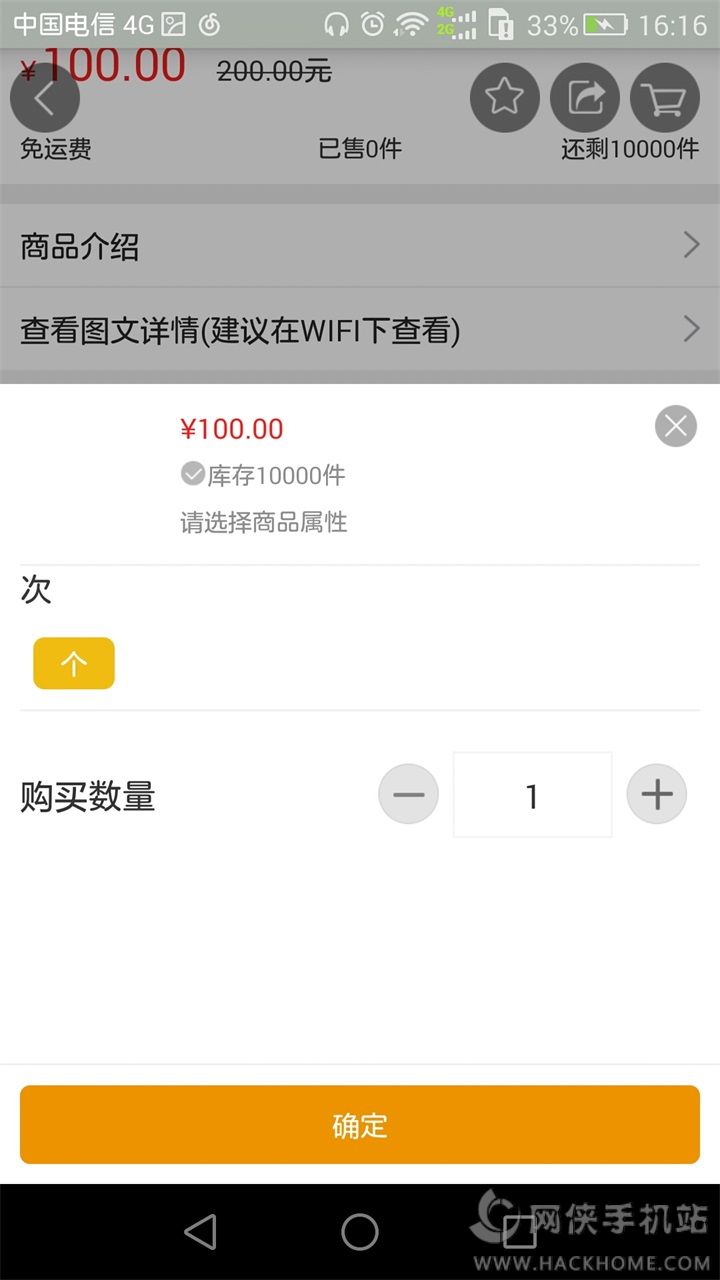Open the shopping cart

pos(665,98)
